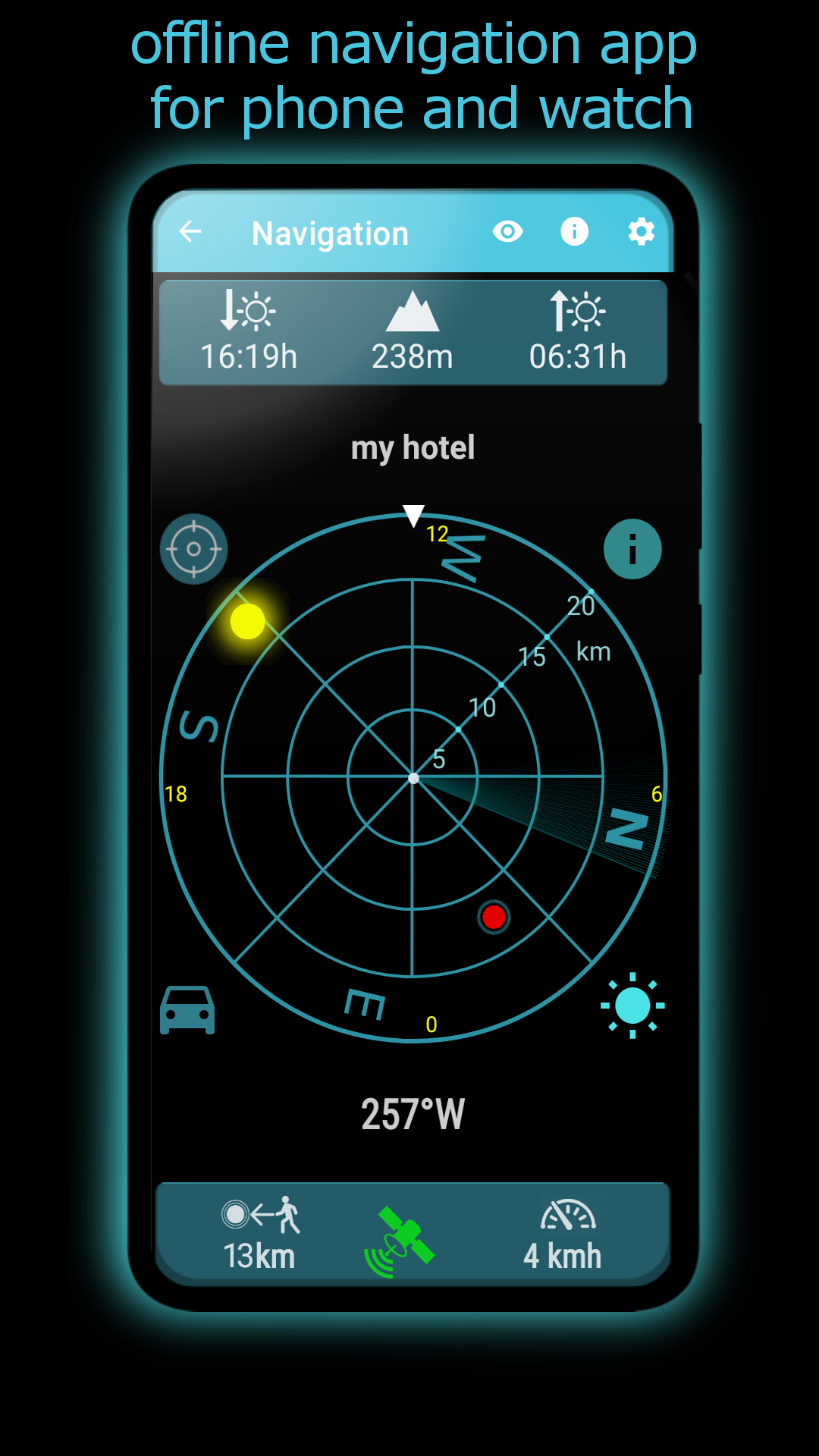
Task: Select the destination label my hotel
Action: pyautogui.click(x=413, y=447)
